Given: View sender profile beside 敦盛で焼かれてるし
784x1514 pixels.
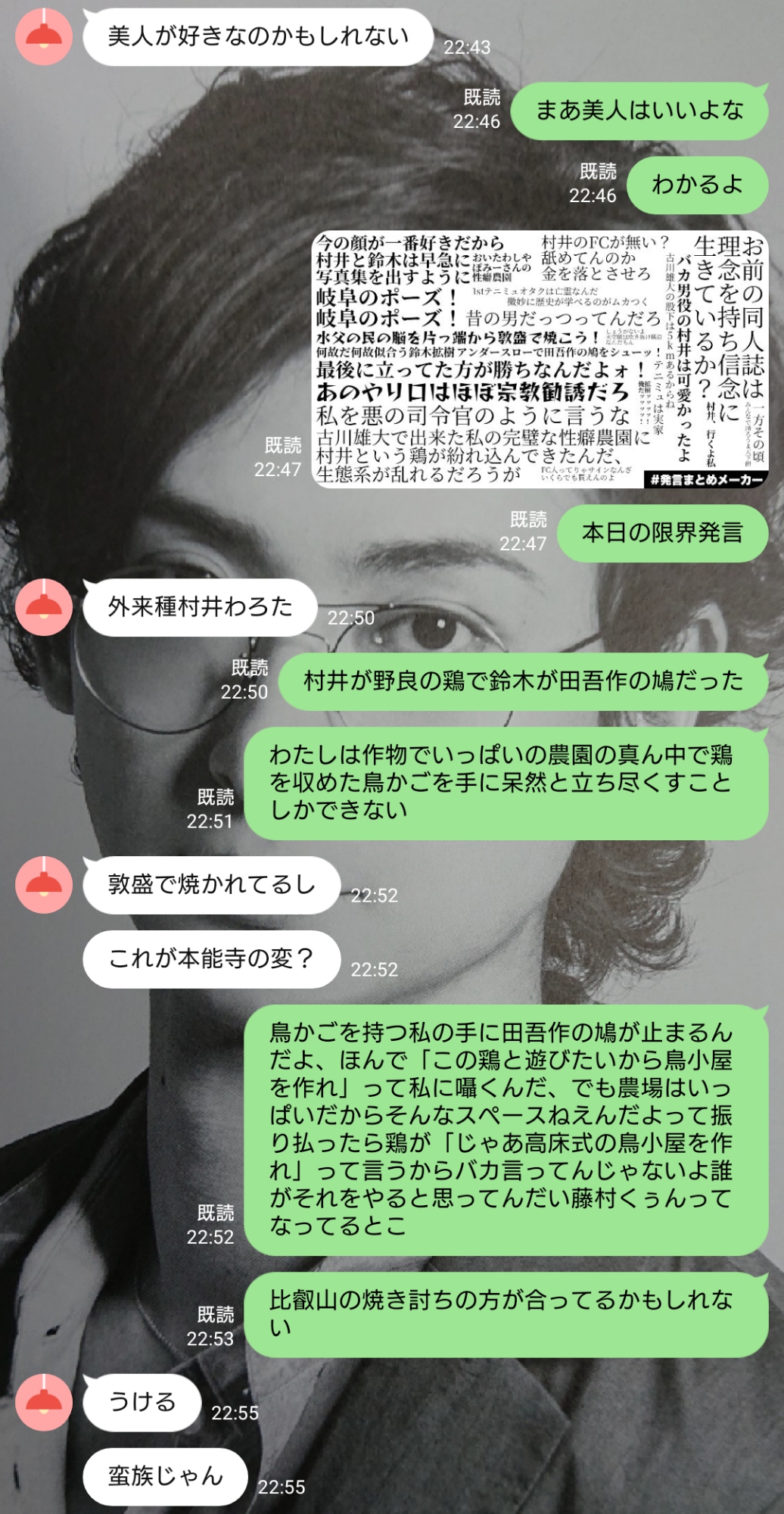Looking at the screenshot, I should 44,884.
